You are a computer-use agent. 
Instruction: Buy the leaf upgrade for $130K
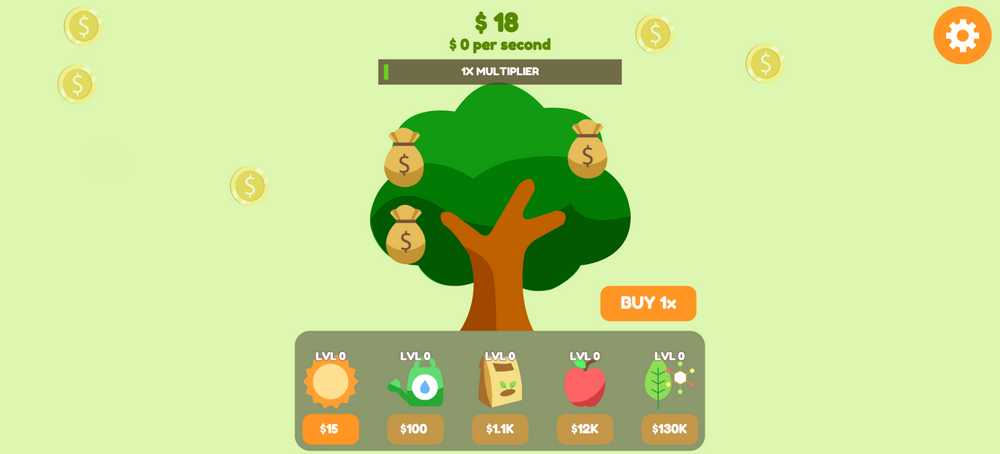(669, 429)
